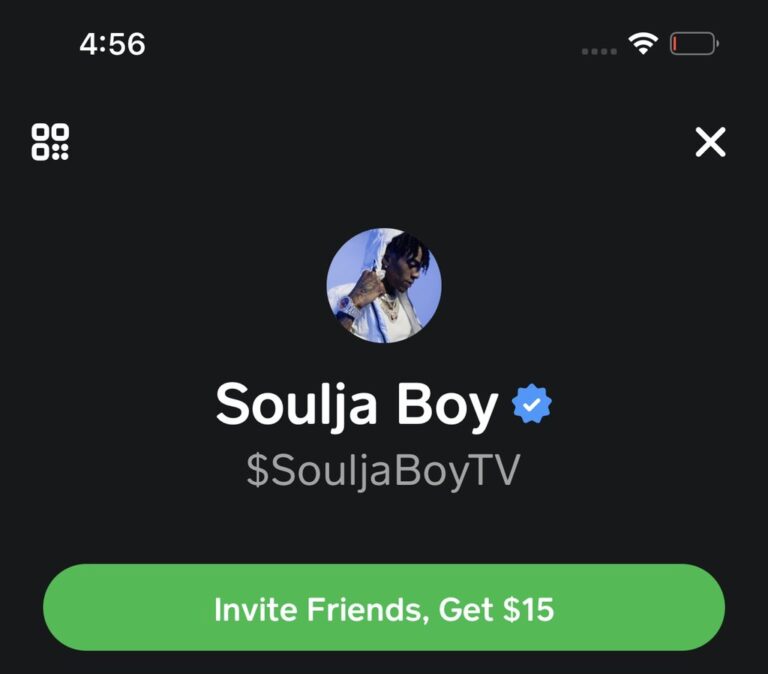Close the profile screen
The height and width of the screenshot is (674, 768).
[710, 142]
